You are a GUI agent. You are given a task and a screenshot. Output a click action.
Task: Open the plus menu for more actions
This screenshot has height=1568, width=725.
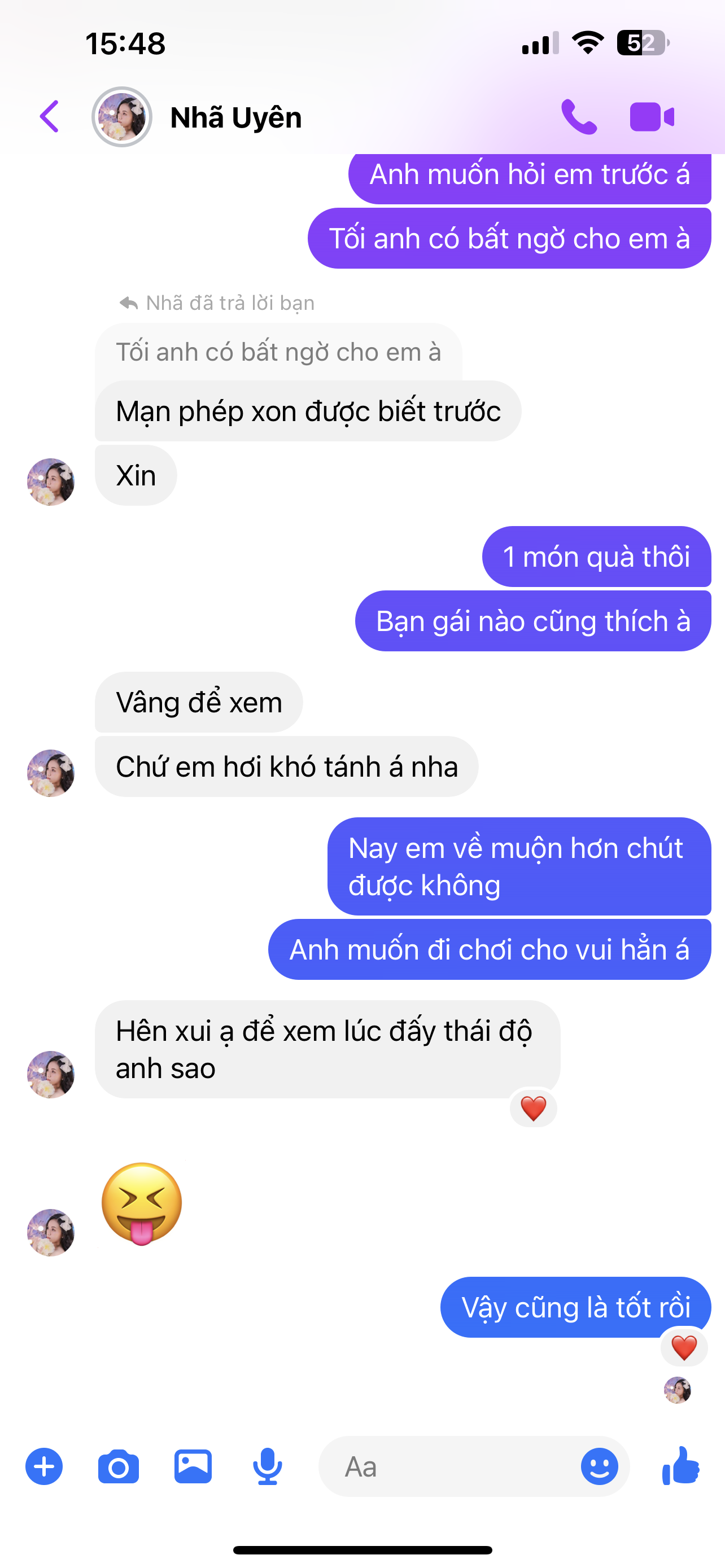[44, 1466]
